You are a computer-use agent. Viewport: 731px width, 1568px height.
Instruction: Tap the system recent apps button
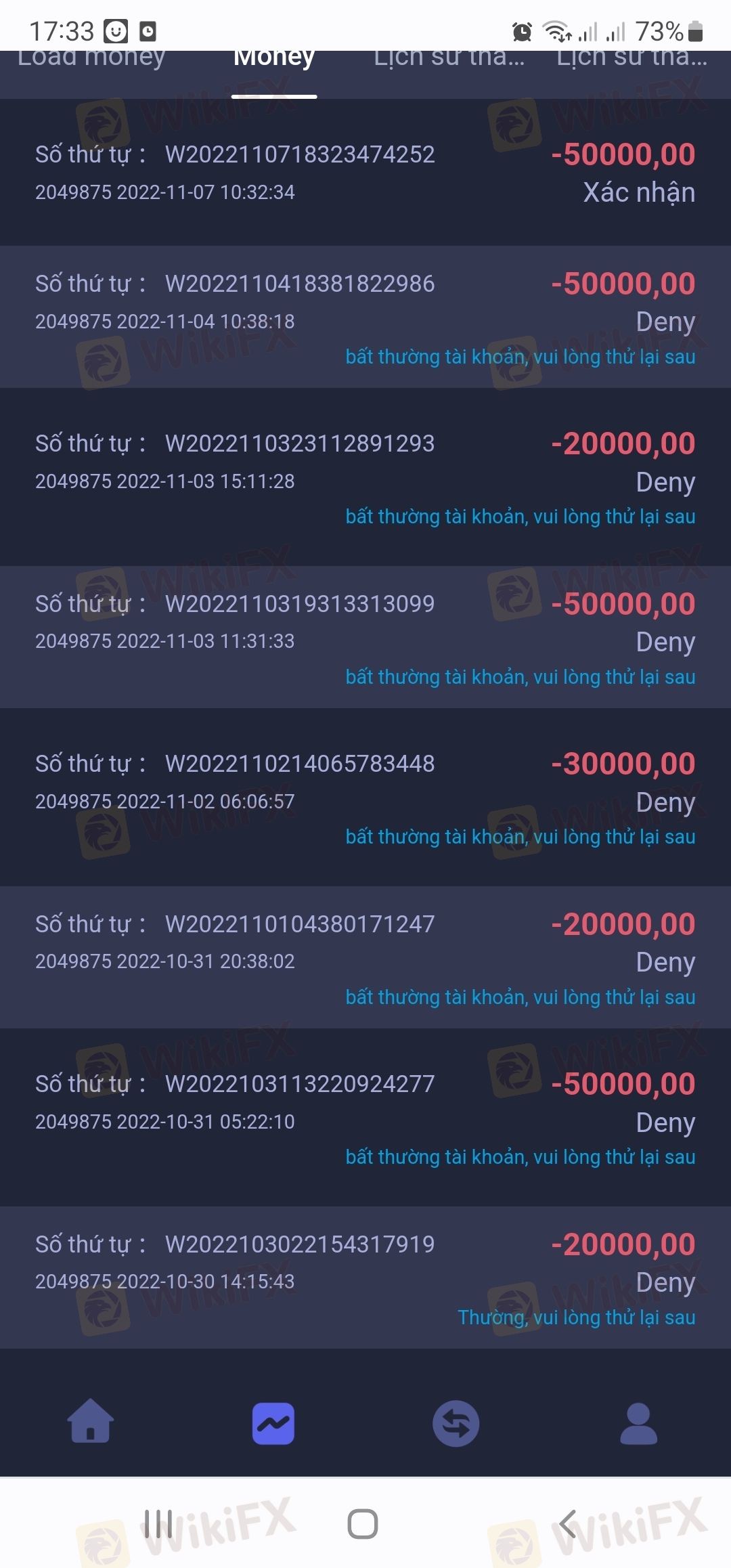point(158,1524)
